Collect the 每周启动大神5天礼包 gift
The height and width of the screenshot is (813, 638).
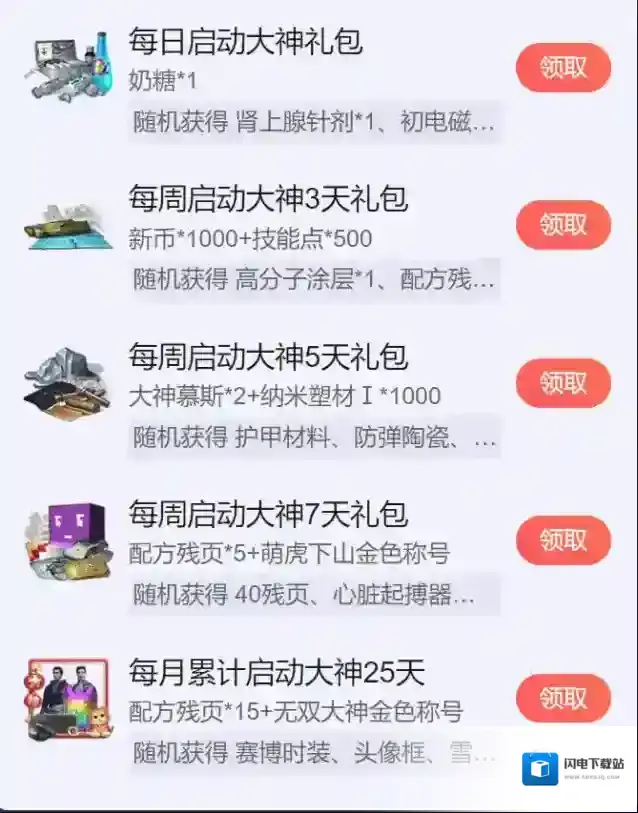tap(563, 382)
